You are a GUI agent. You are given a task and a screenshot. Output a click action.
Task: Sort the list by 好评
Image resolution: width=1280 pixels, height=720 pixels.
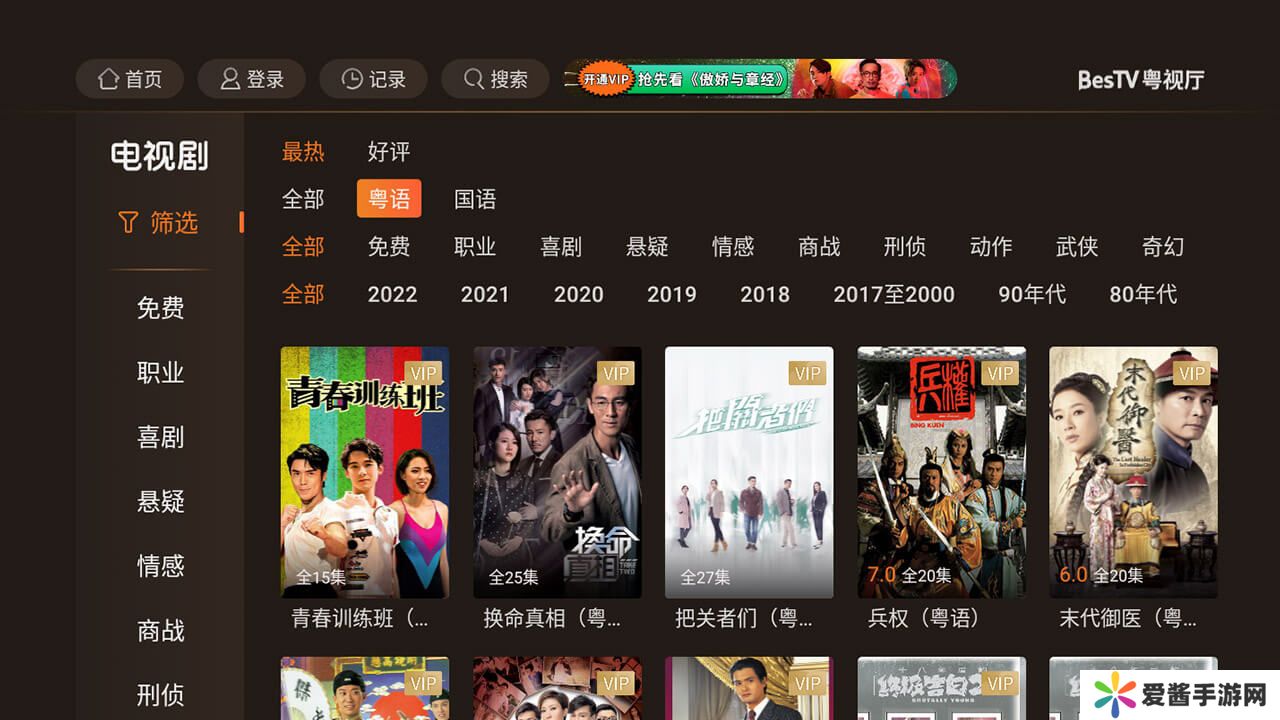(388, 152)
